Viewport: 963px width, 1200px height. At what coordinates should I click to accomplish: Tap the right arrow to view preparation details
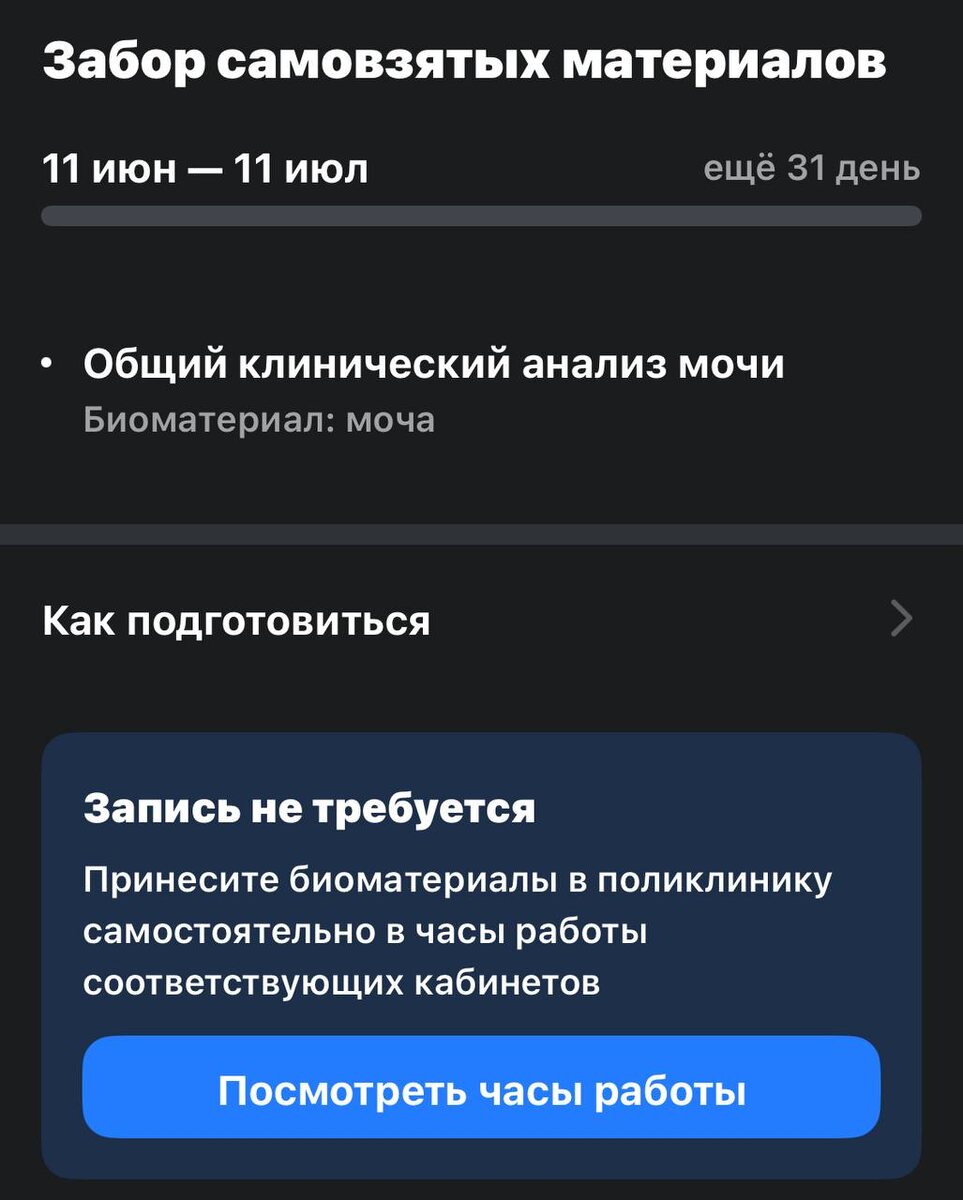point(899,620)
